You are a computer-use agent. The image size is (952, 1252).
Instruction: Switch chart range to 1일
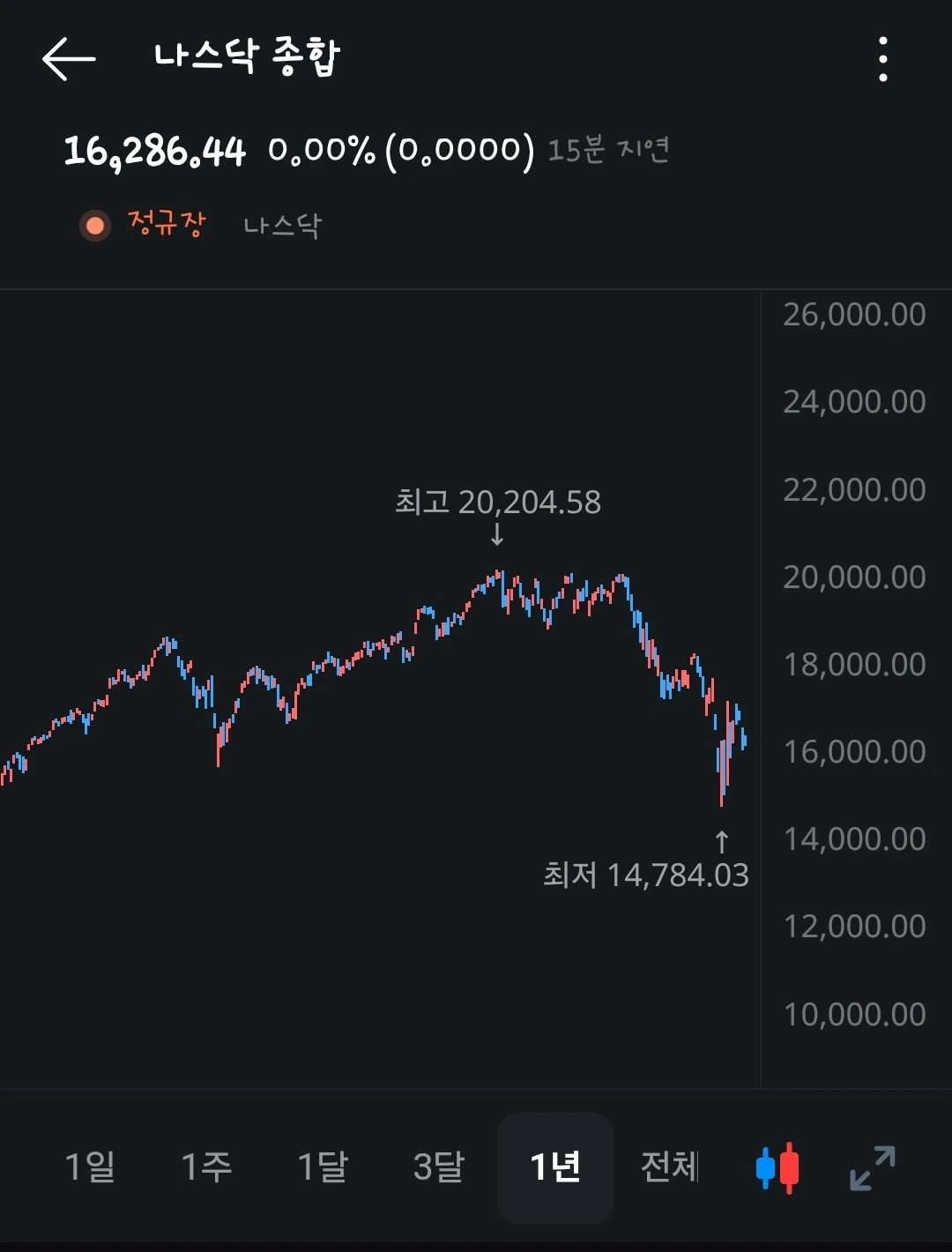point(90,1167)
